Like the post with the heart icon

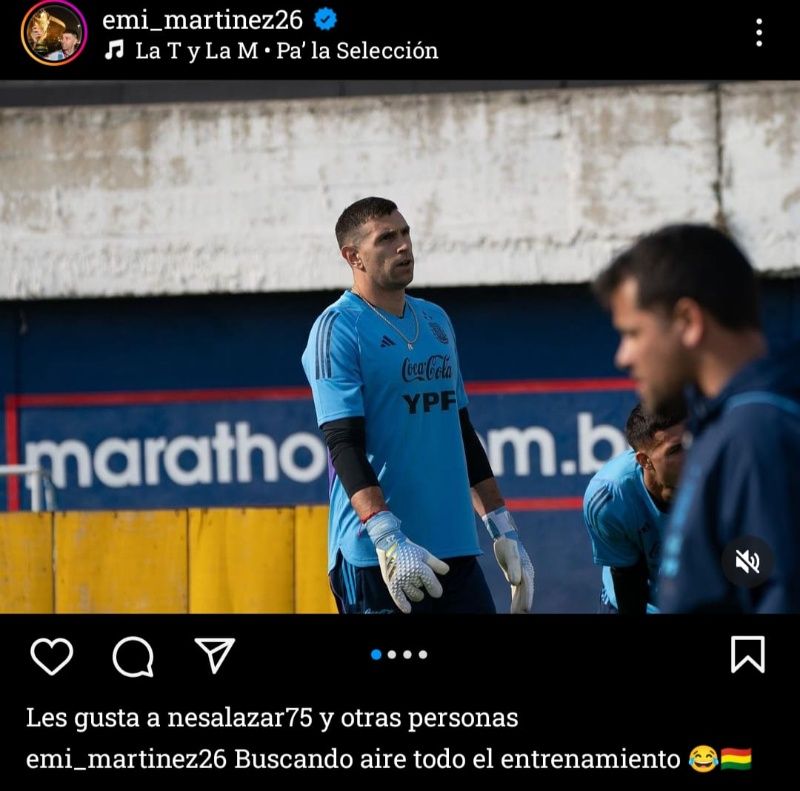click(51, 656)
